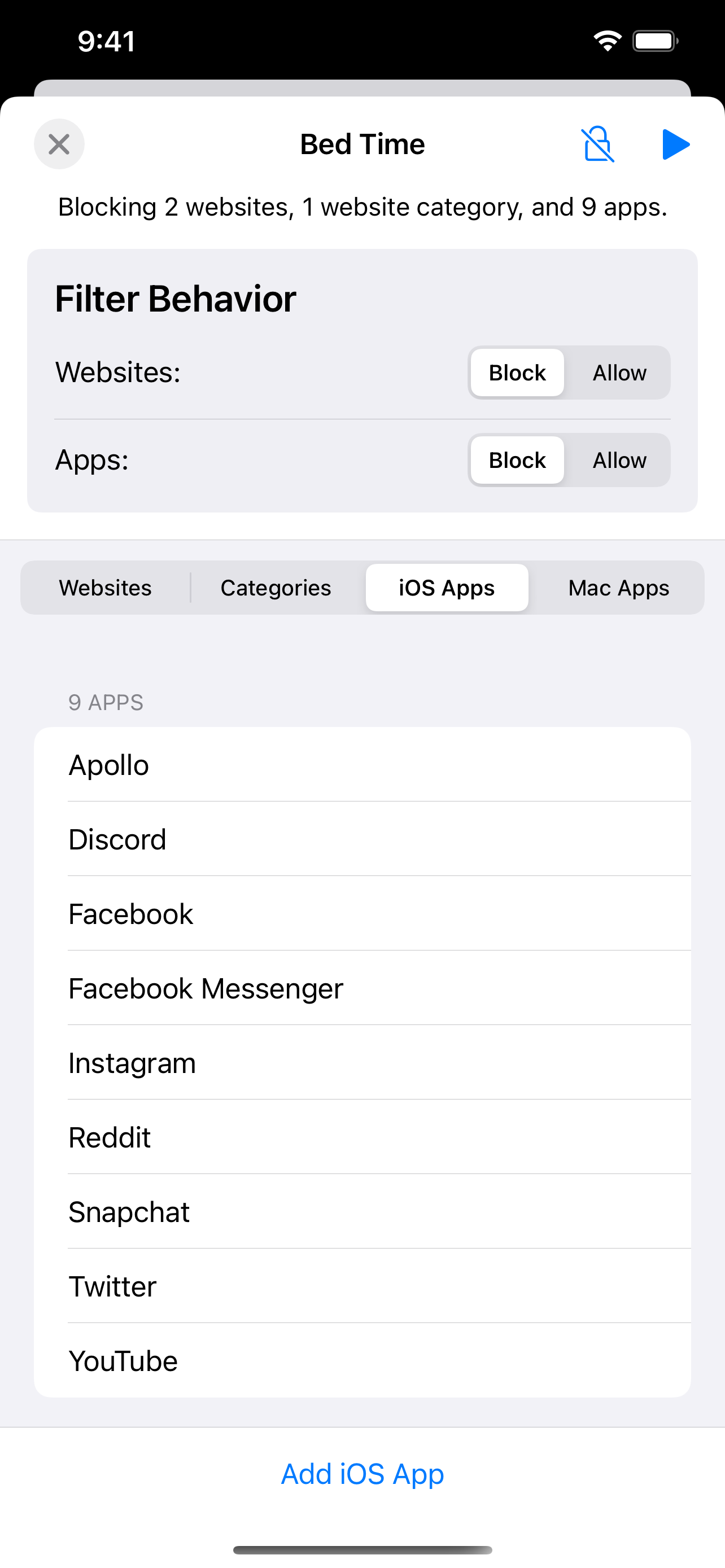The image size is (725, 1568).
Task: Select the iOS Apps tab
Action: click(447, 588)
